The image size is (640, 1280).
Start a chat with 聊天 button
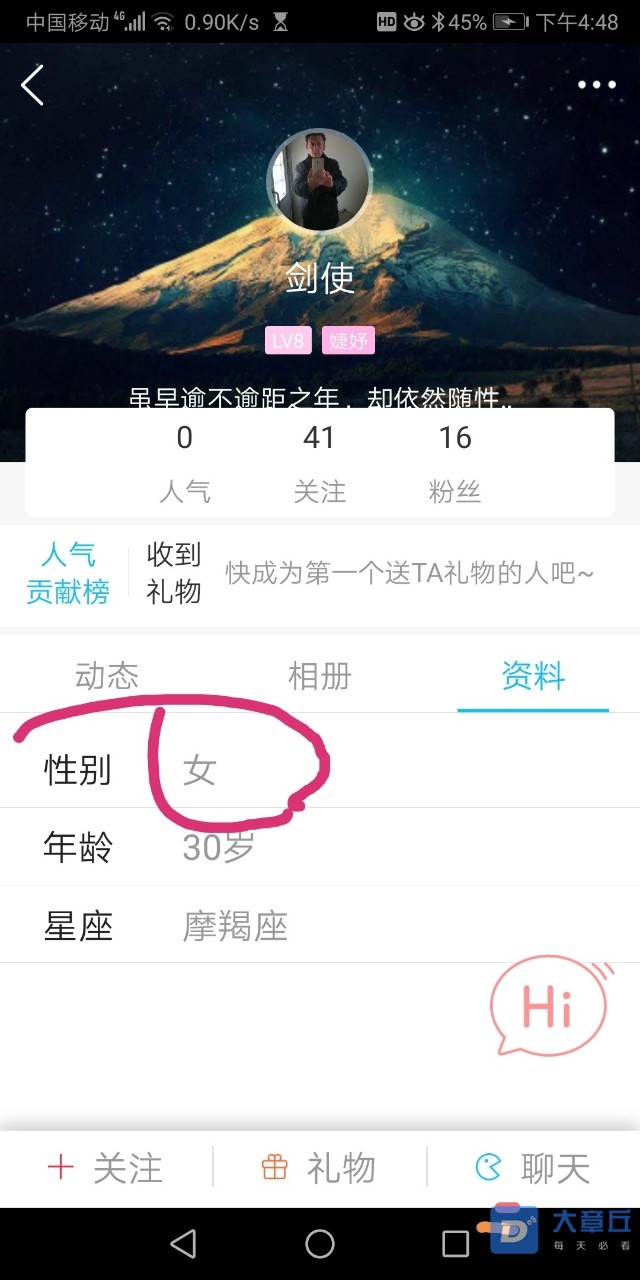(533, 1168)
